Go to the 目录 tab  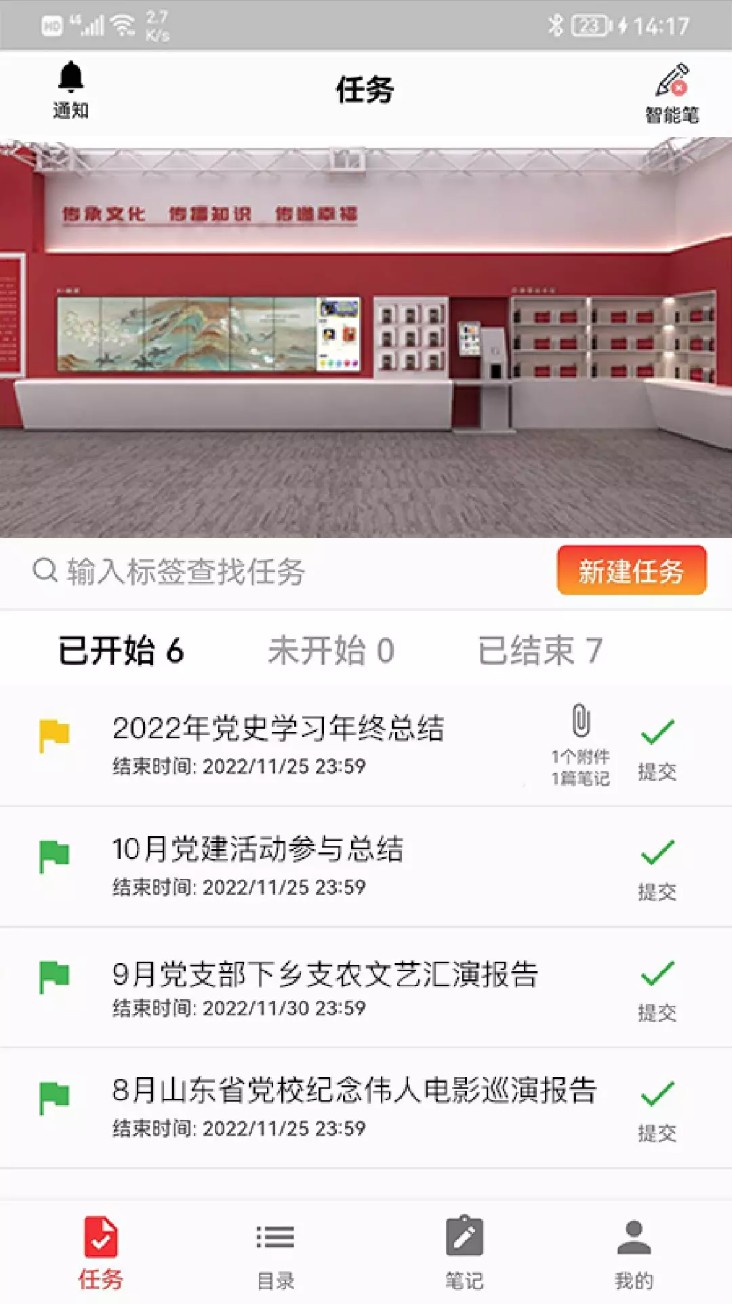pyautogui.click(x=275, y=1253)
